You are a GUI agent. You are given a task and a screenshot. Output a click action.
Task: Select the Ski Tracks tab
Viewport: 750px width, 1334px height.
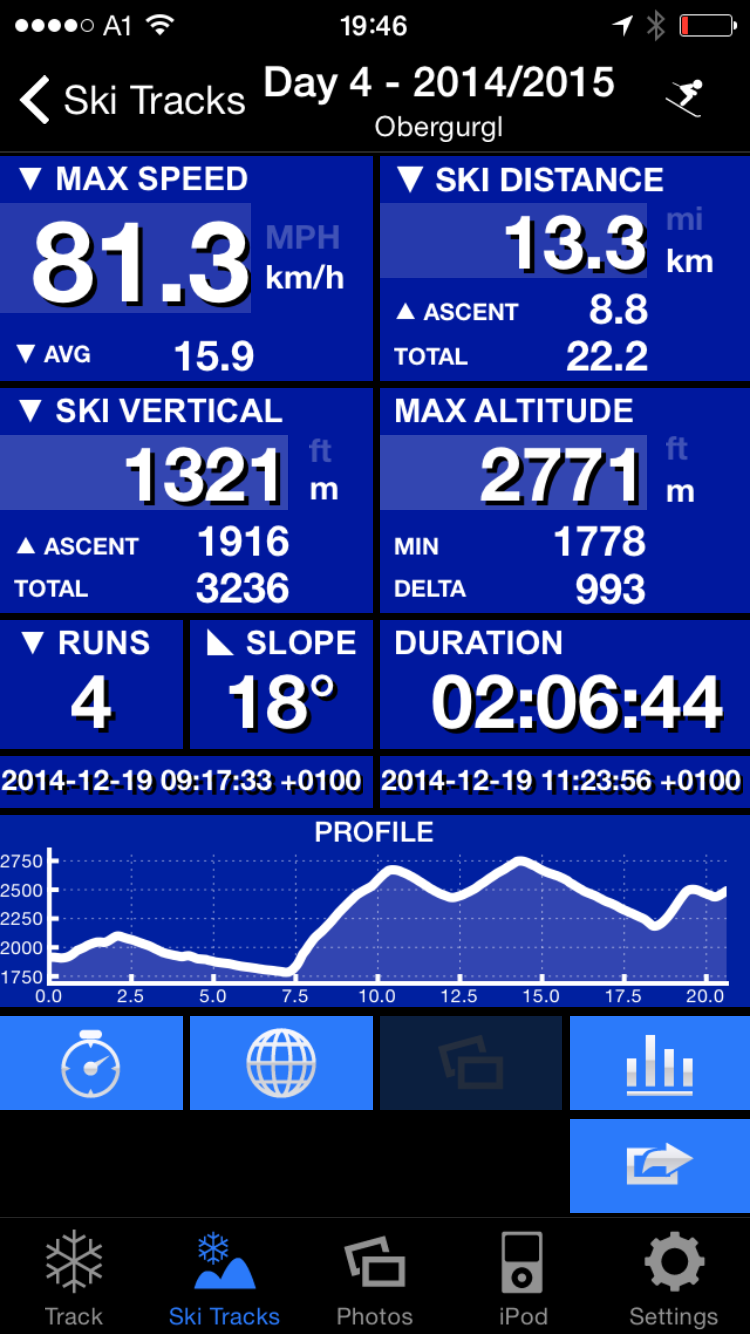pyautogui.click(x=224, y=1277)
